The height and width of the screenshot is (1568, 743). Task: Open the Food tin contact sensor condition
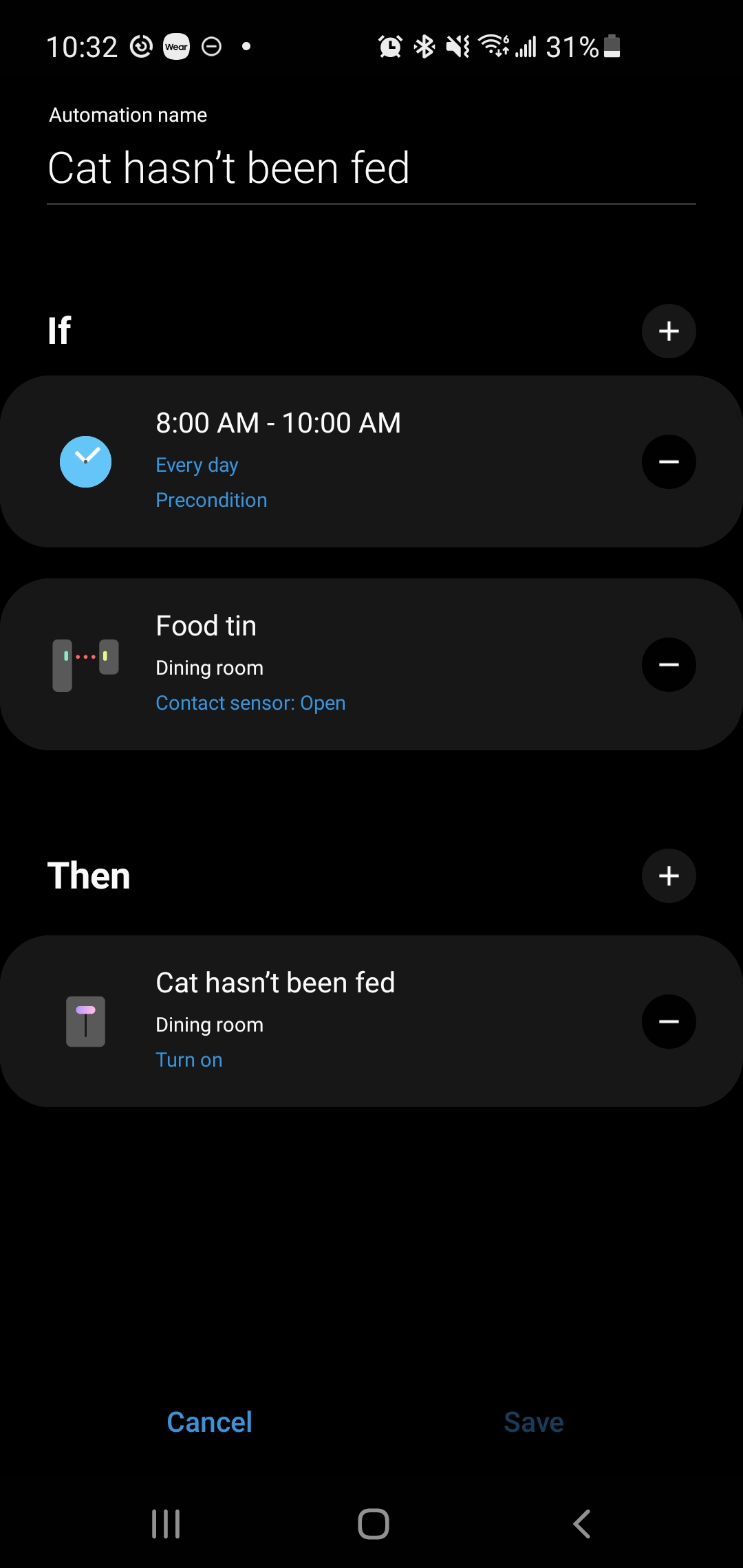point(344,664)
